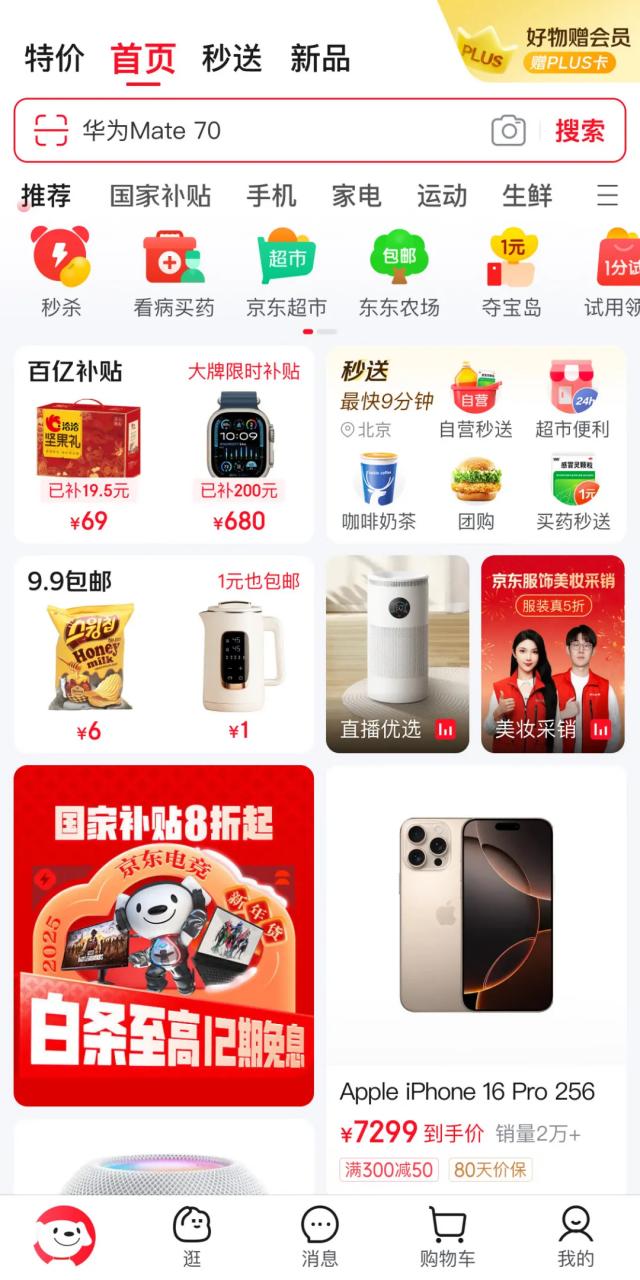Open 京东超市 shortcut
The image size is (640, 1280).
[287, 272]
